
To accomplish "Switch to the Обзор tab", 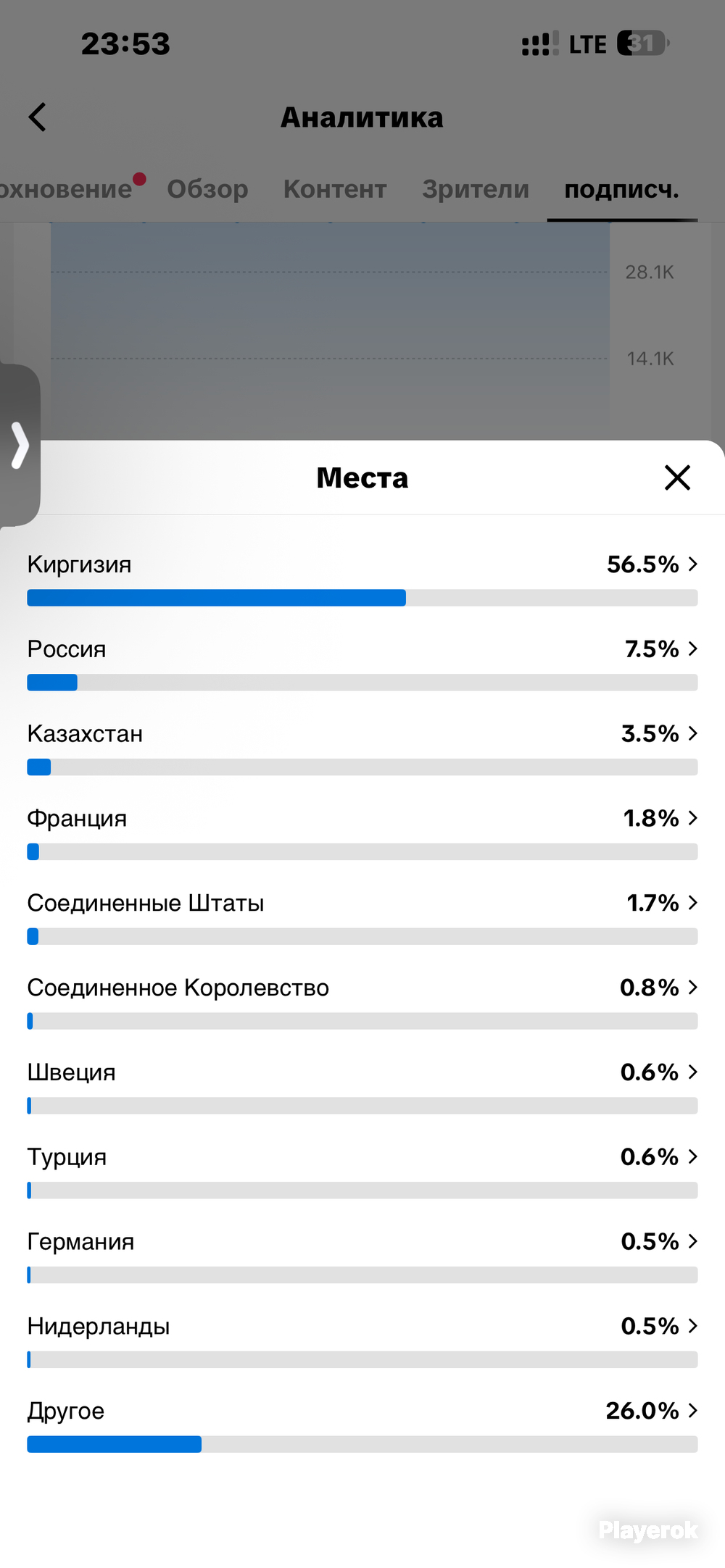I will tap(207, 189).
